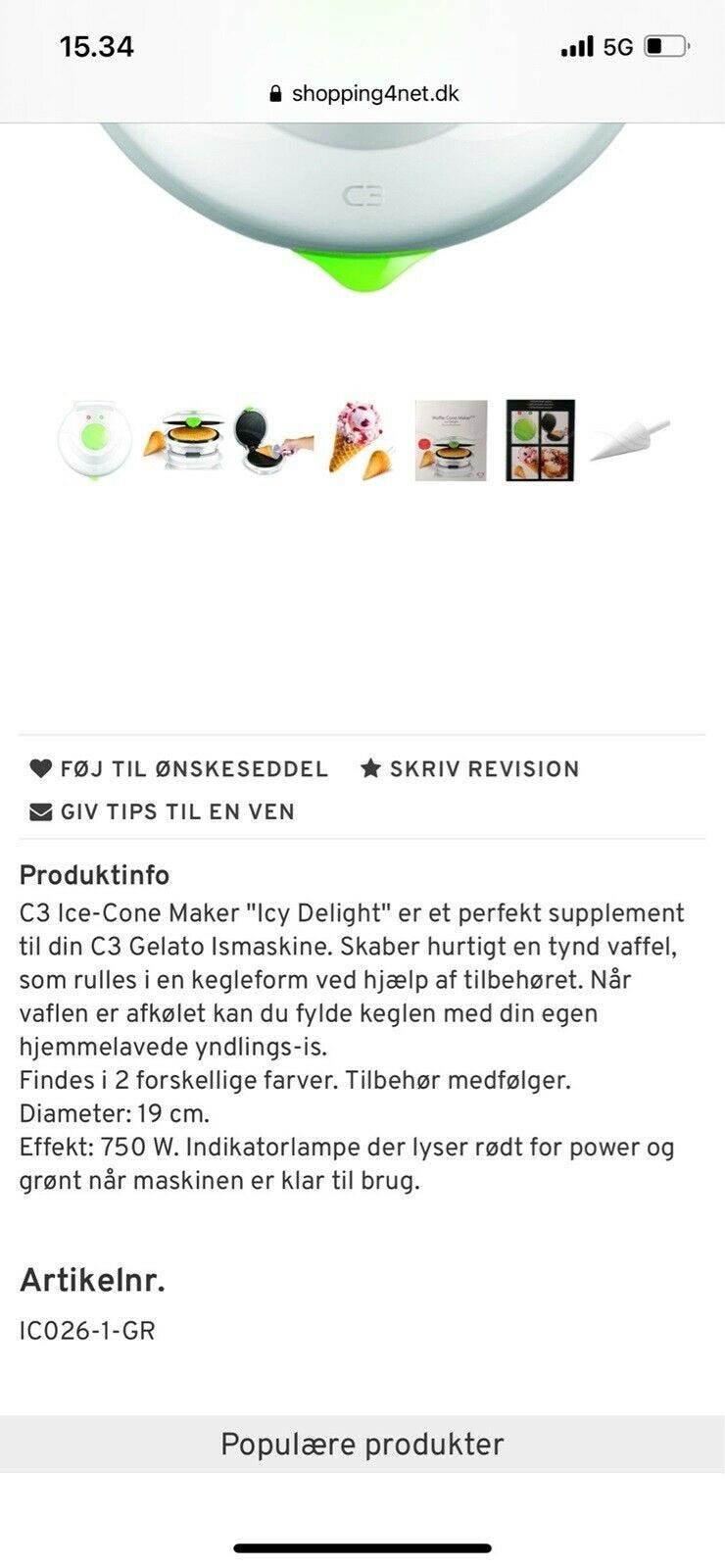Screen dimensions: 725x1568
Task: Add product via Føj til ønskeseddel
Action: click(179, 769)
